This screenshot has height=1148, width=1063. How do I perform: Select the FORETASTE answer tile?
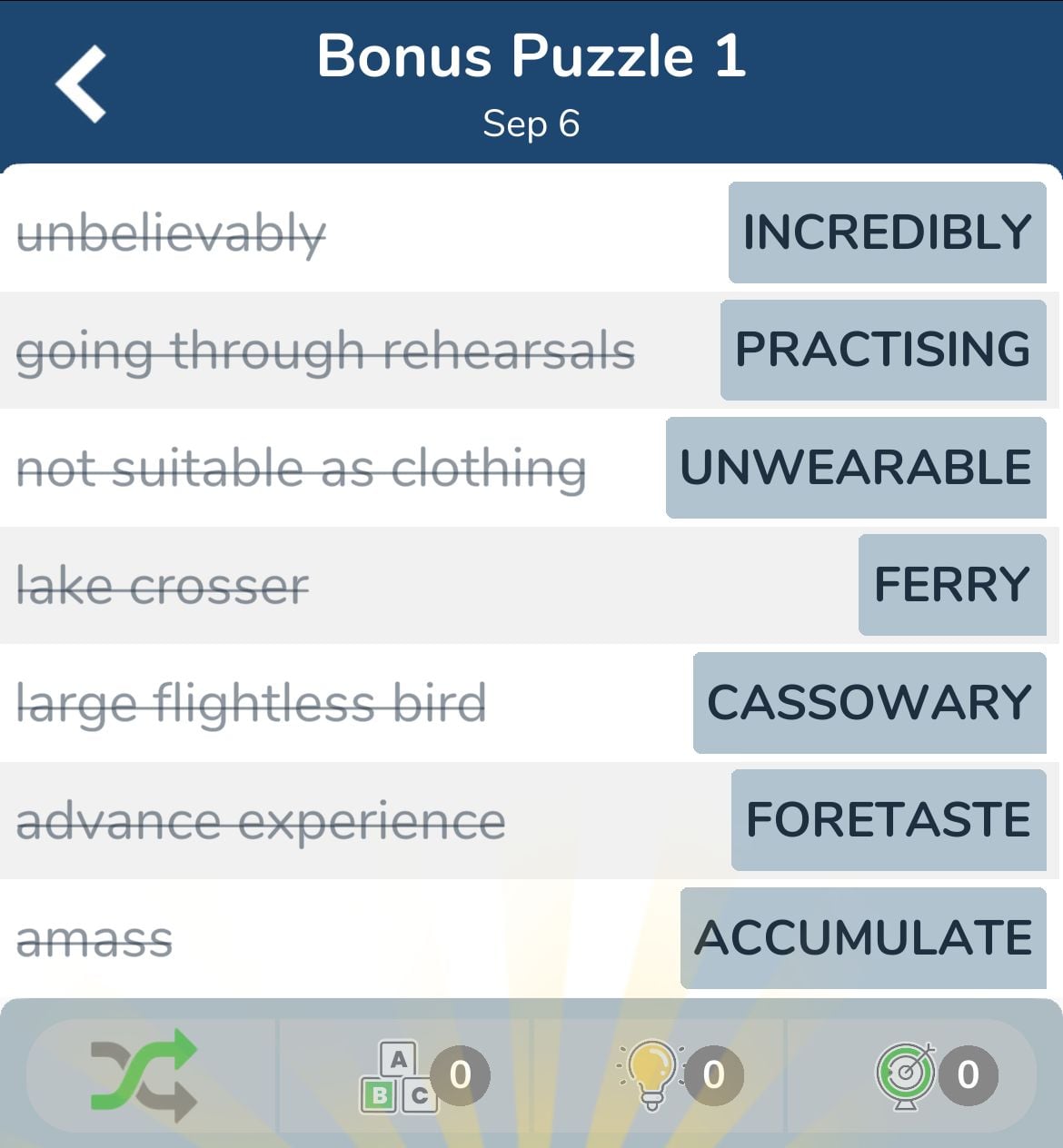coord(888,820)
